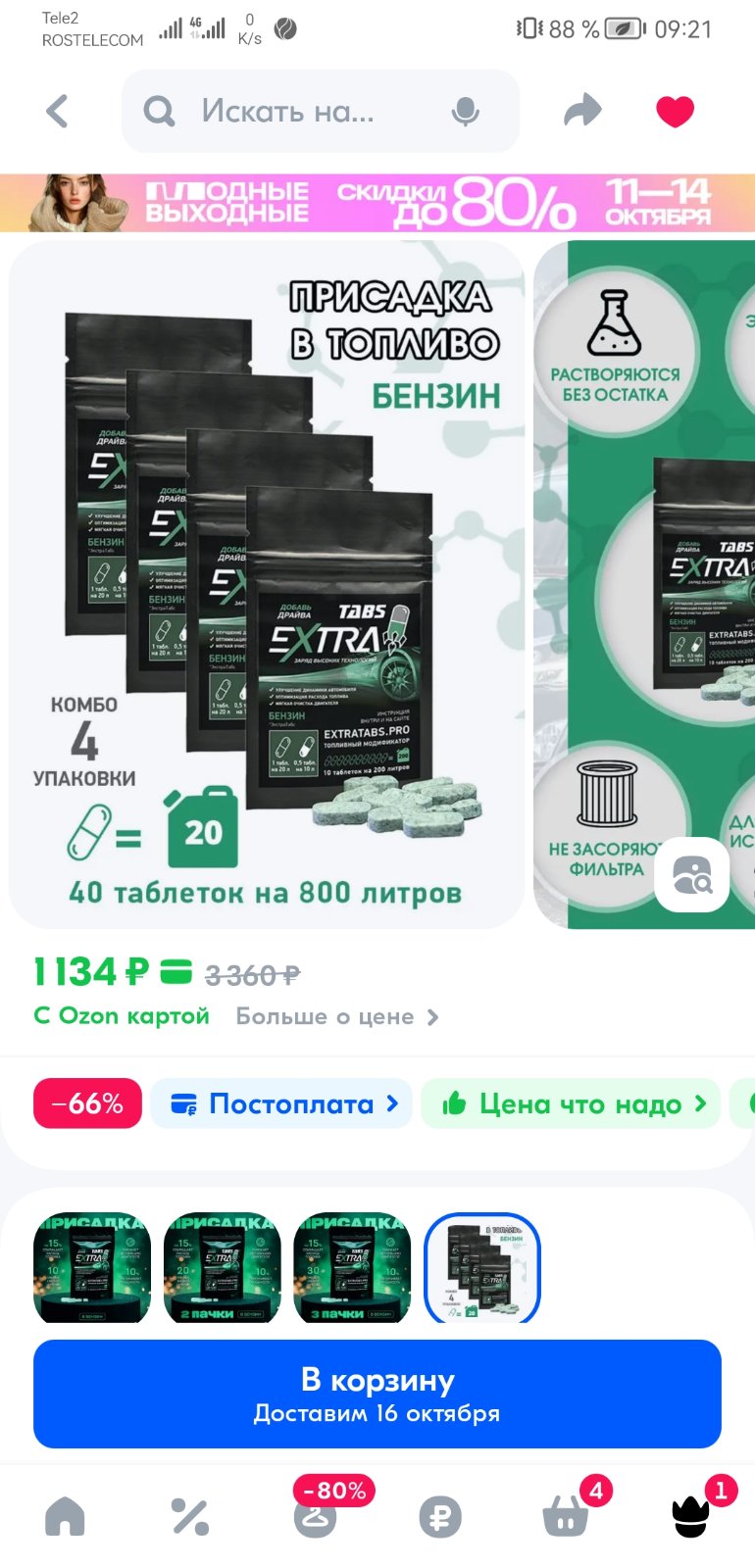Open the 'Постоплата' chip
This screenshot has width=755, height=1568.
pos(281,1103)
